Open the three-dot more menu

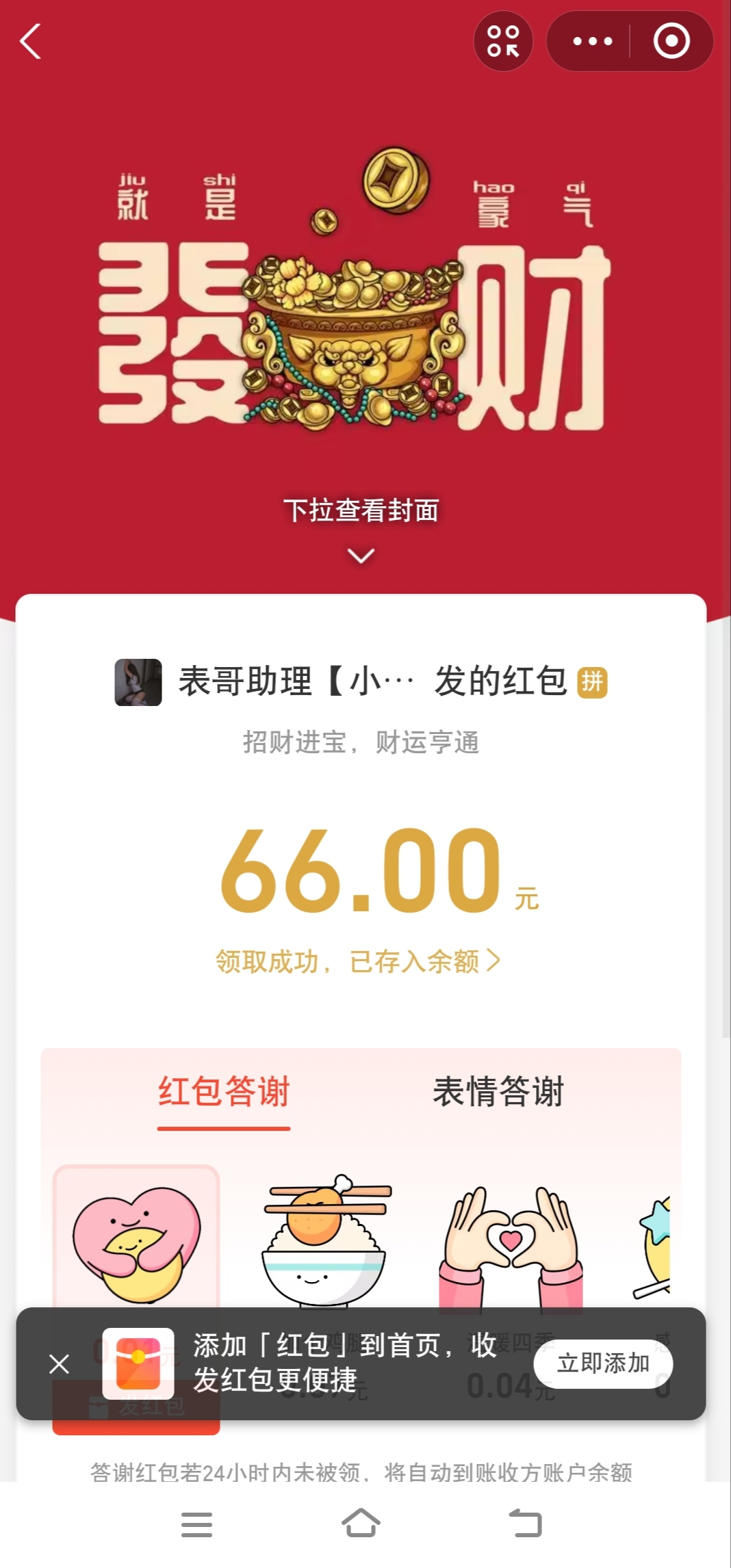click(x=592, y=42)
